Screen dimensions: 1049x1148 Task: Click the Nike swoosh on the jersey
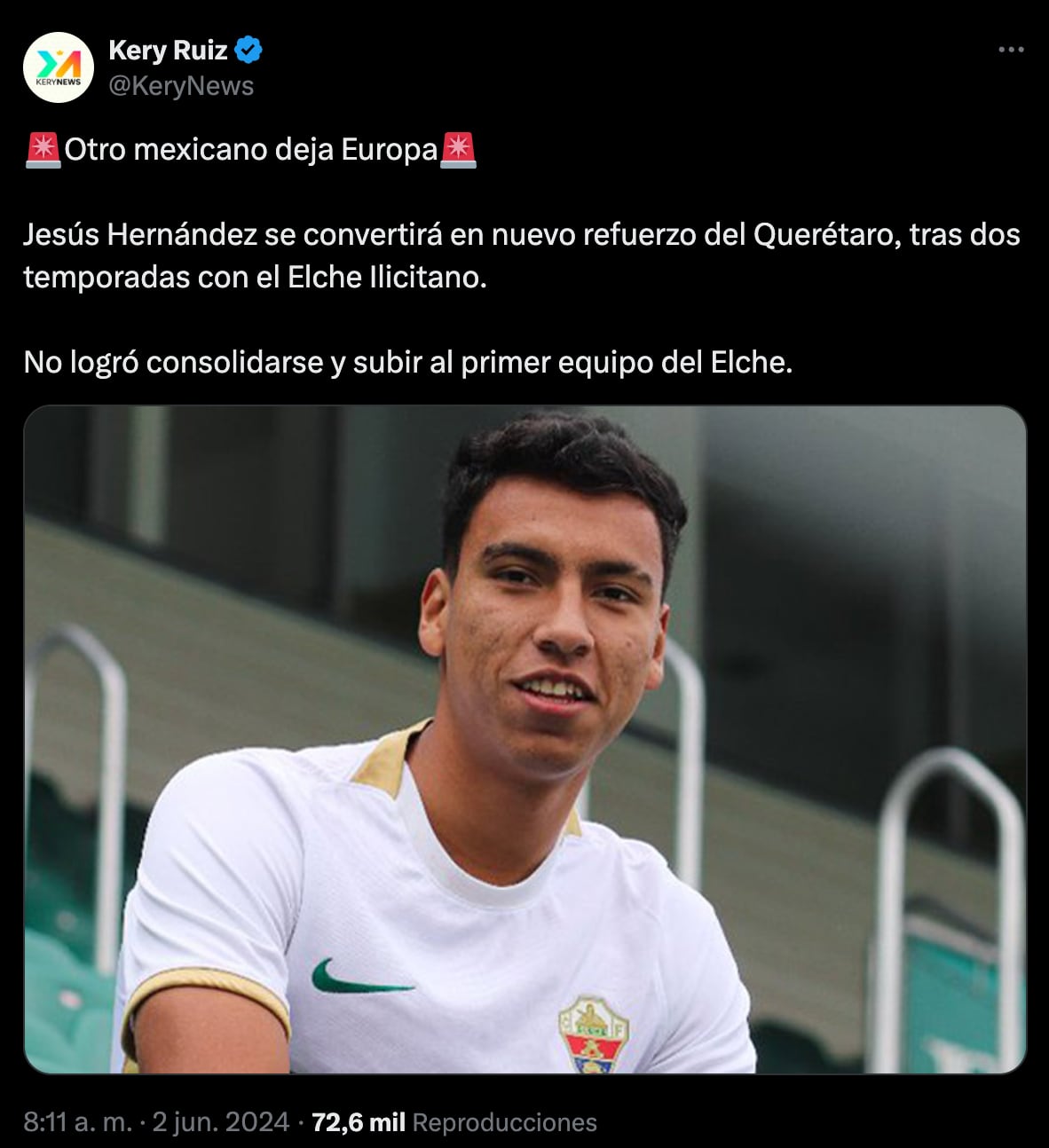(362, 974)
